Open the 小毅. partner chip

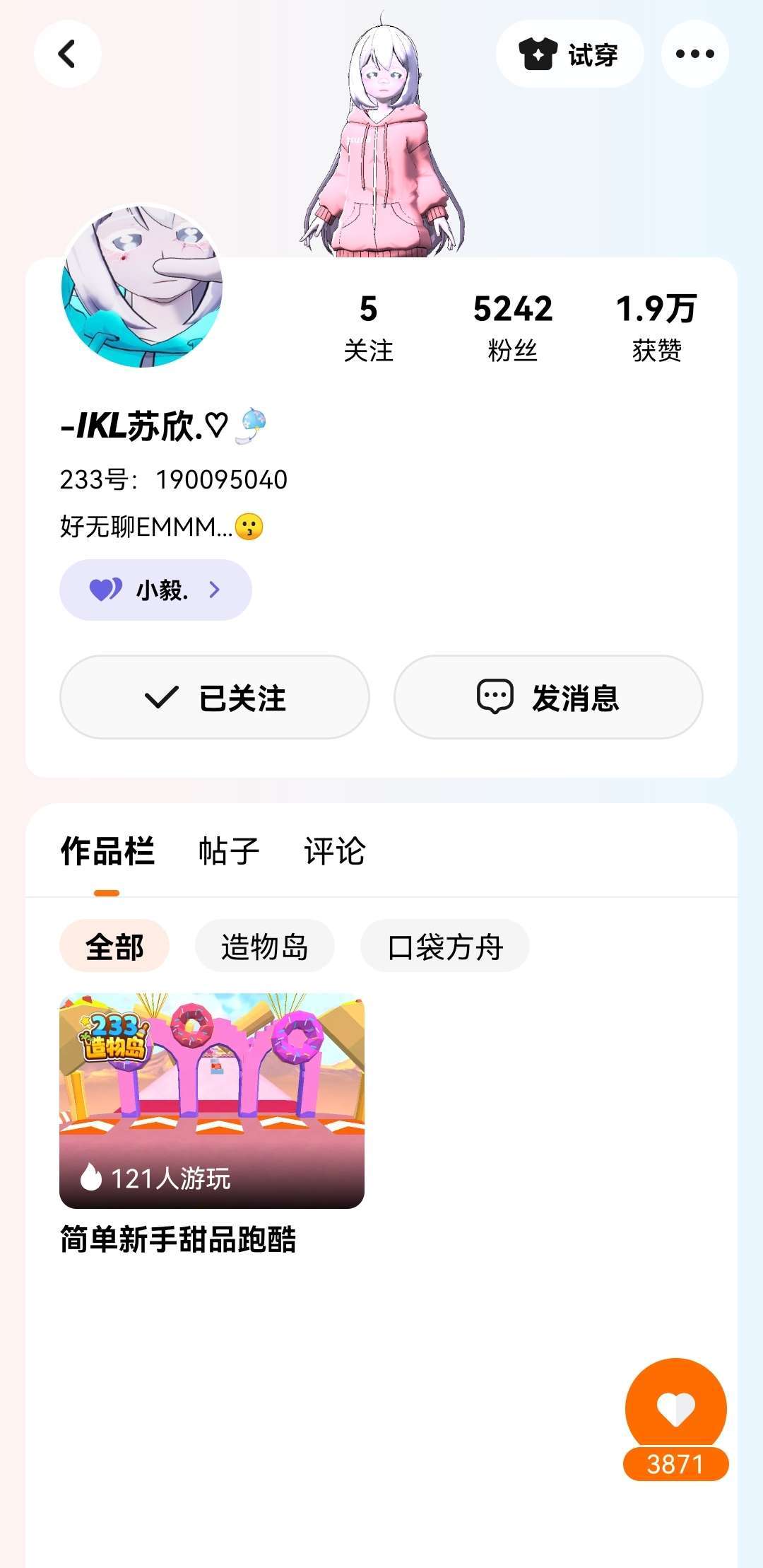155,590
